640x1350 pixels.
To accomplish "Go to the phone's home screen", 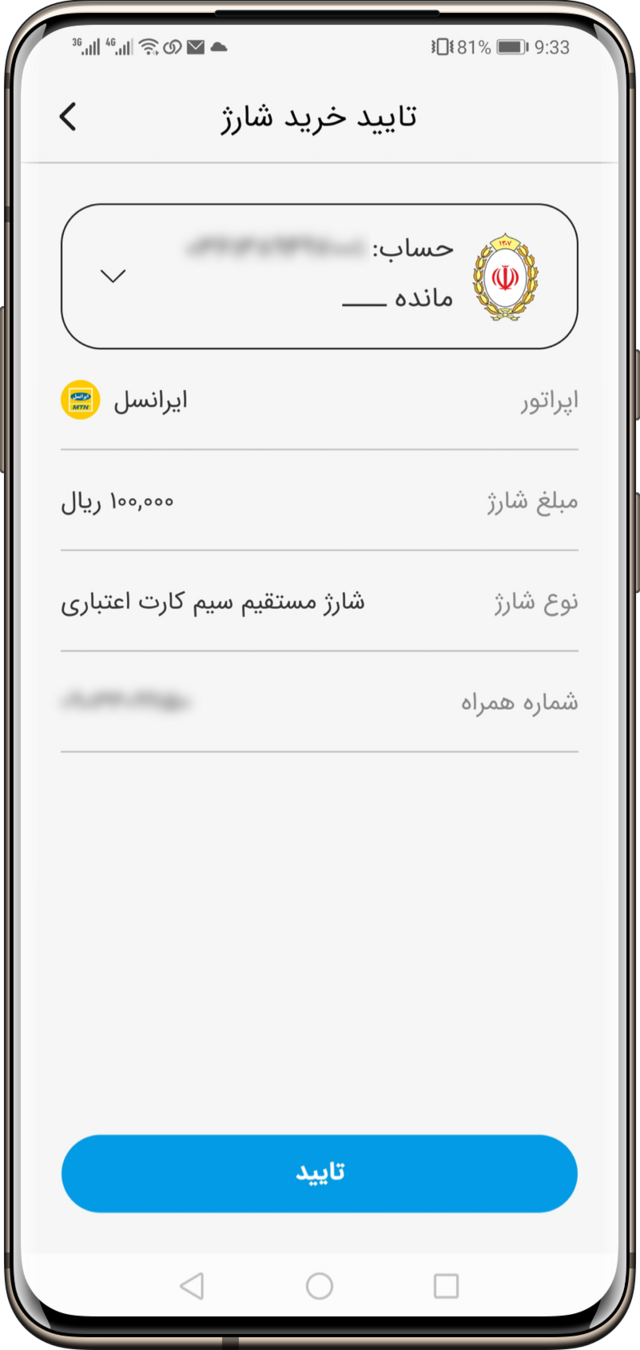I will [x=319, y=1286].
